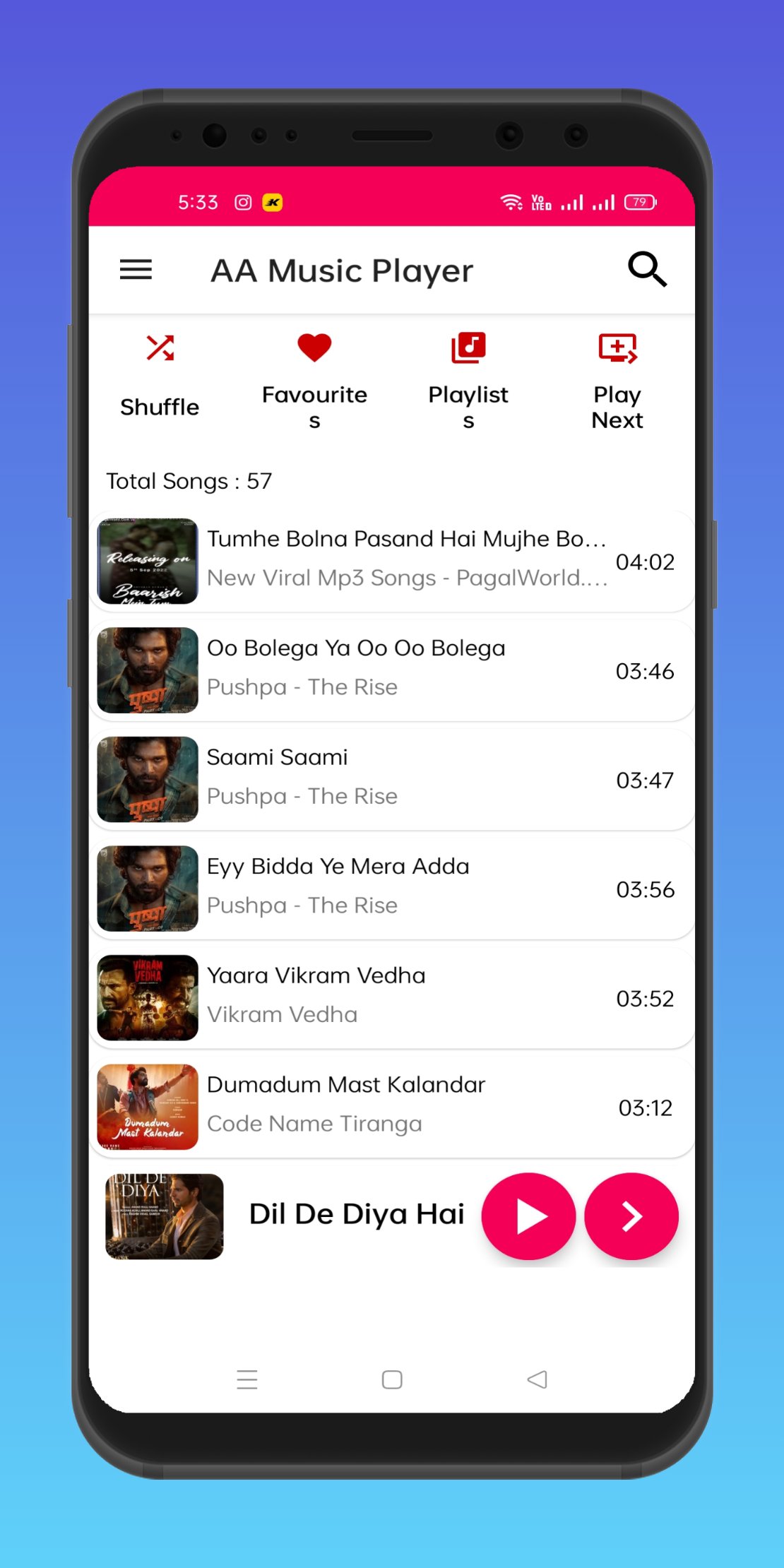Tap the Total Songs : 57 label

click(x=189, y=481)
